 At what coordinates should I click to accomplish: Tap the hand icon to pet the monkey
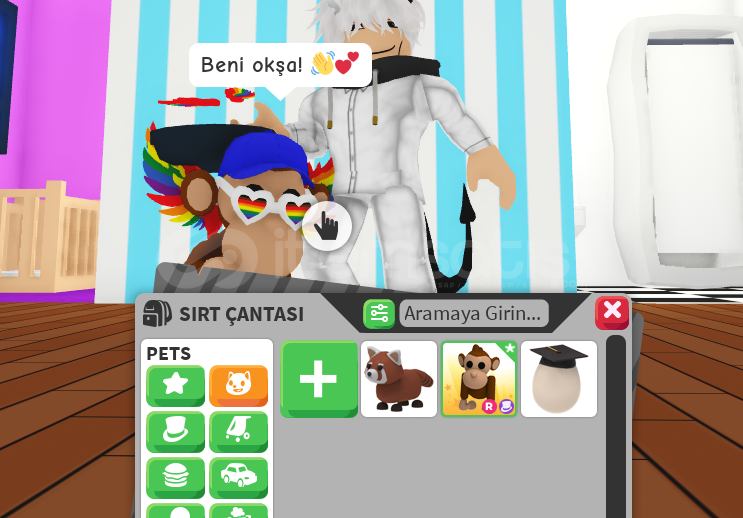[x=326, y=226]
